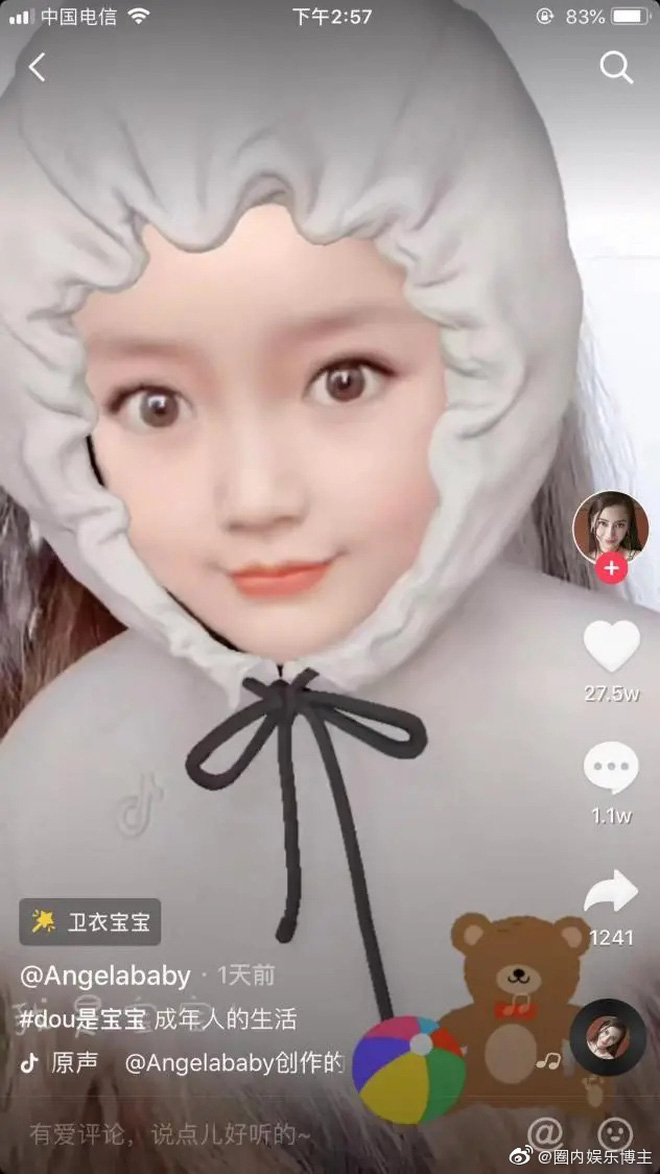Screen dimensions: 660x1174
Task: Go back with the top-left arrow
Action: coord(37,67)
